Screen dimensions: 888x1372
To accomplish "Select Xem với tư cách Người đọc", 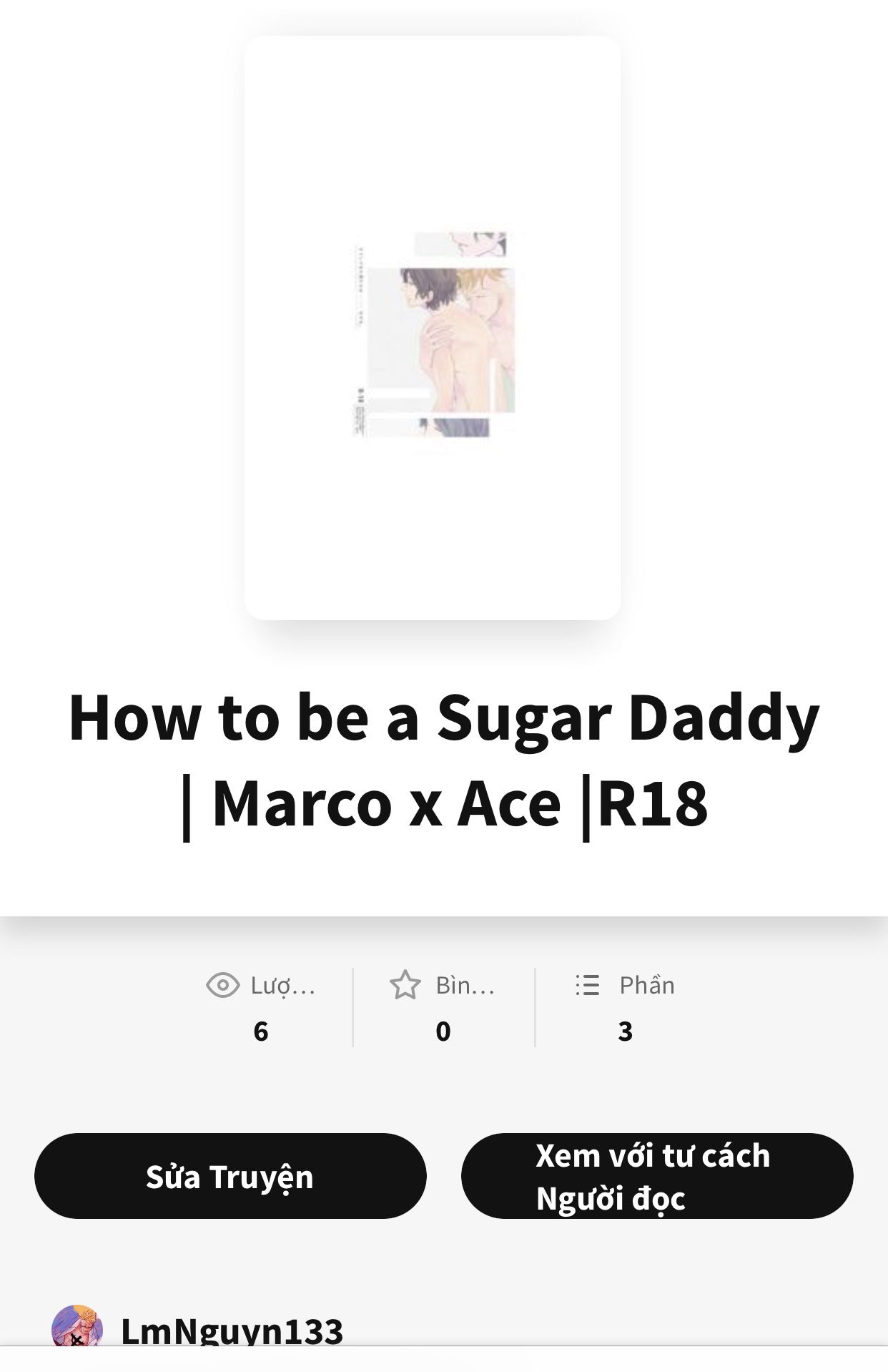I will point(657,1176).
